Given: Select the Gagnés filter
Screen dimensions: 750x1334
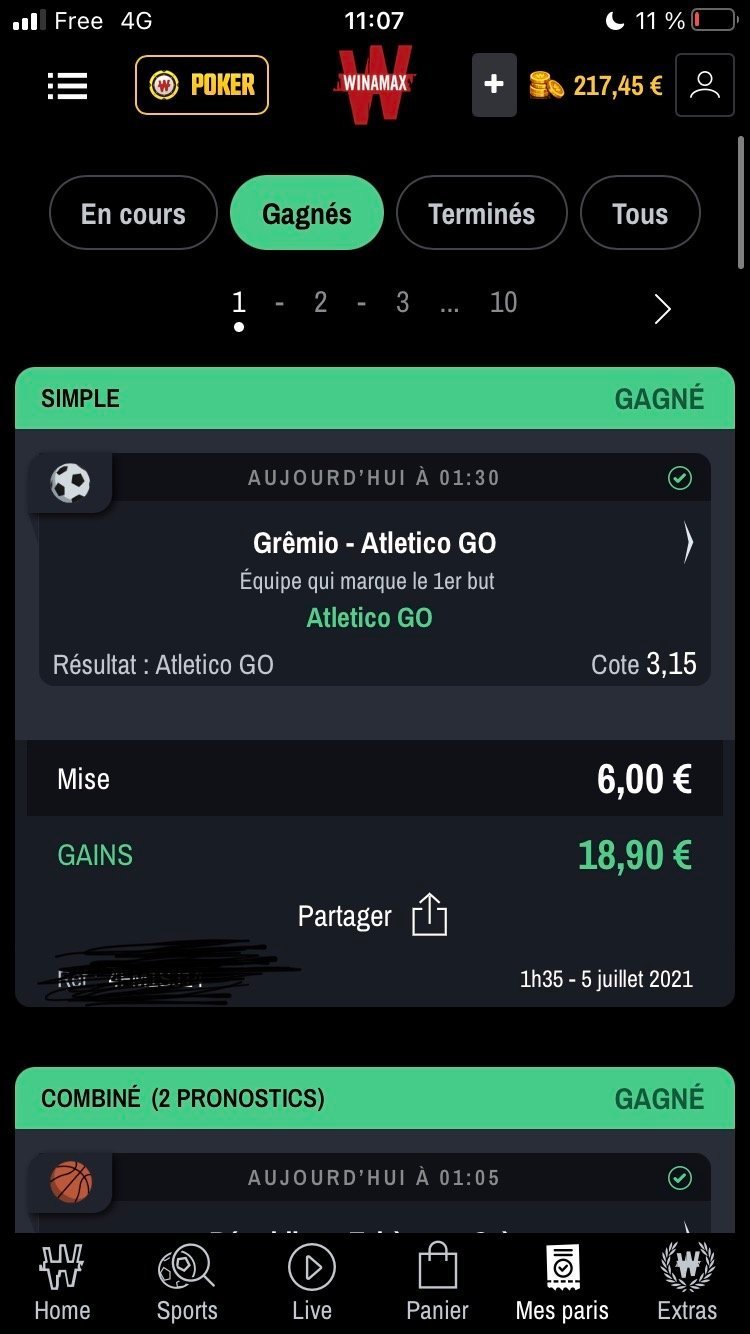Looking at the screenshot, I should click(307, 213).
